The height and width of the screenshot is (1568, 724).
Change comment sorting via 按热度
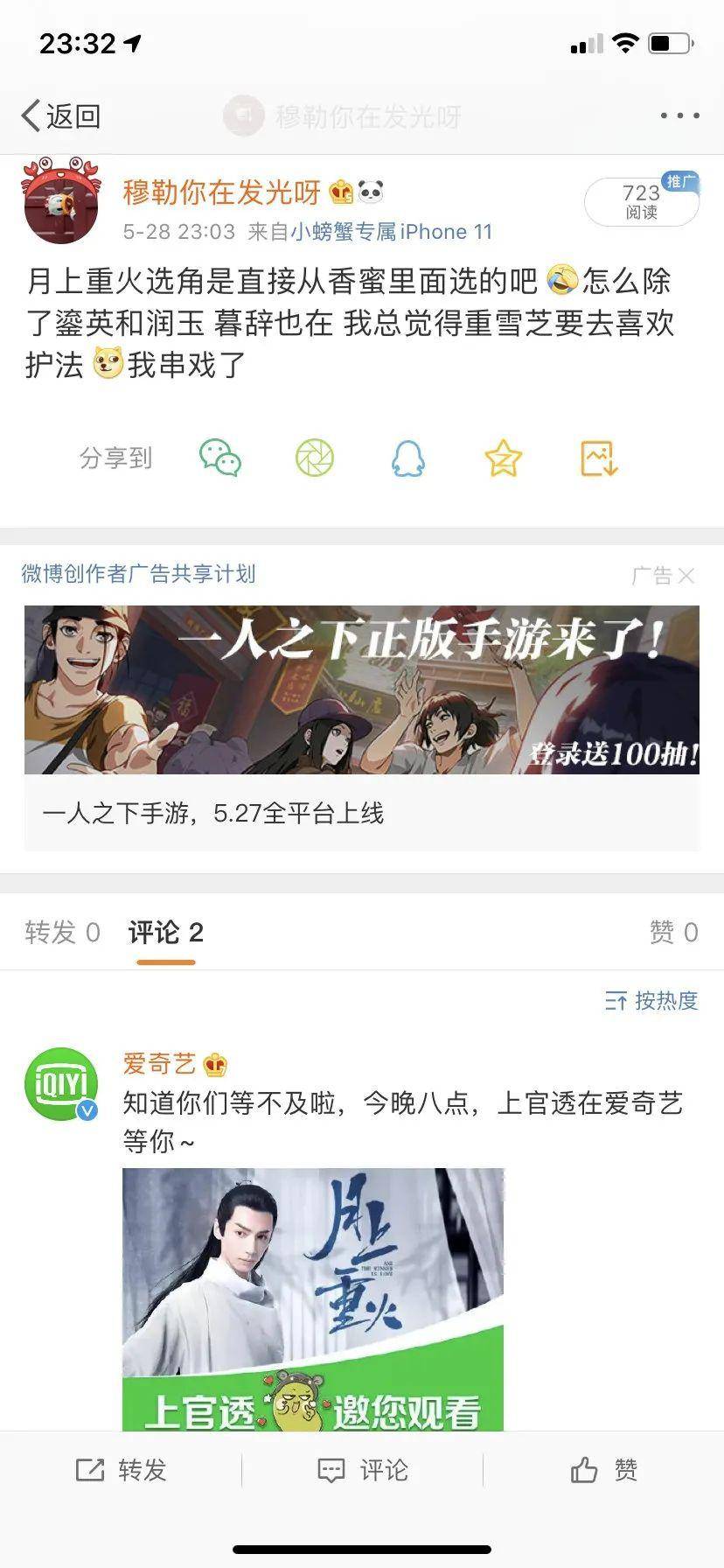point(651,1000)
